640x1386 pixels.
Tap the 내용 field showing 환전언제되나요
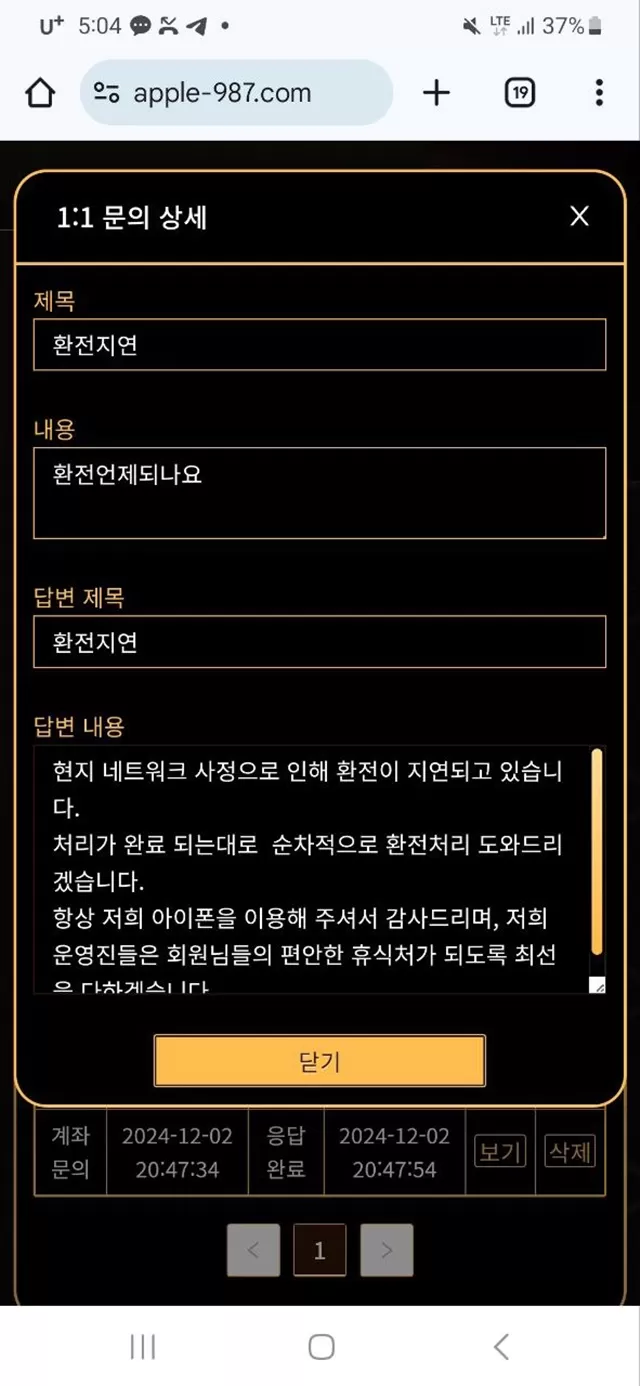point(319,493)
